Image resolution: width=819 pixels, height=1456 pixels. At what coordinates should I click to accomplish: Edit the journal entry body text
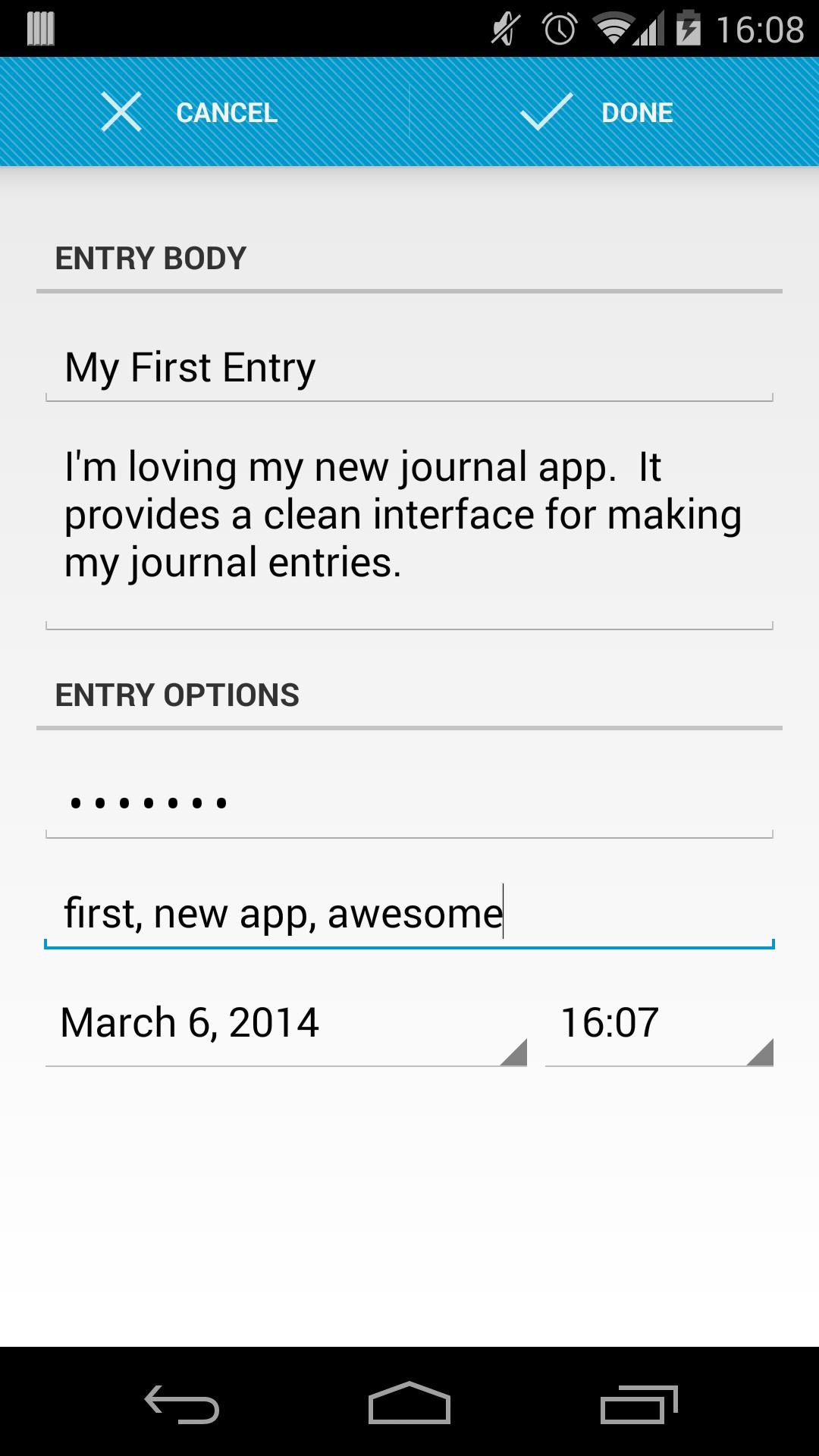click(x=409, y=516)
